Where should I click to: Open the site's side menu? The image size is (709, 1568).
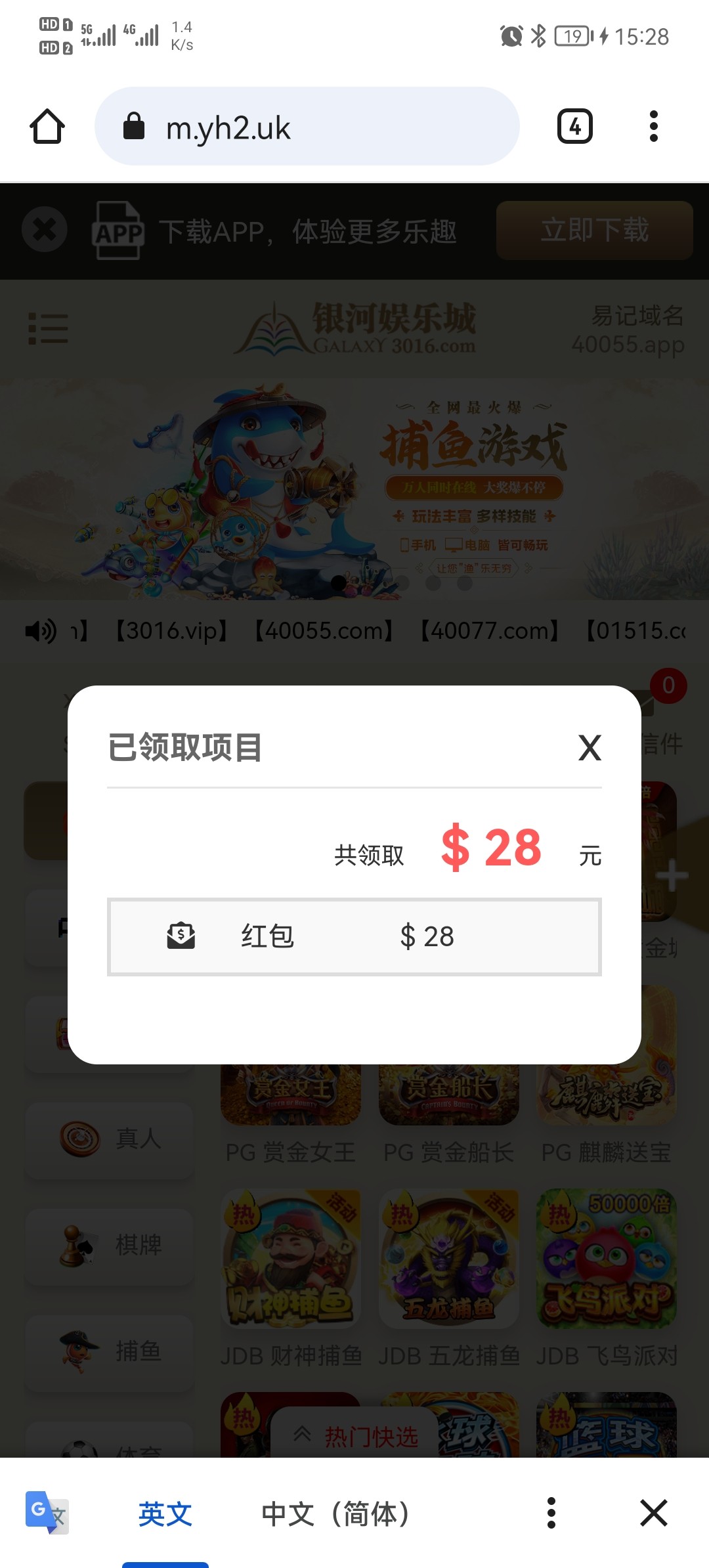pyautogui.click(x=48, y=328)
